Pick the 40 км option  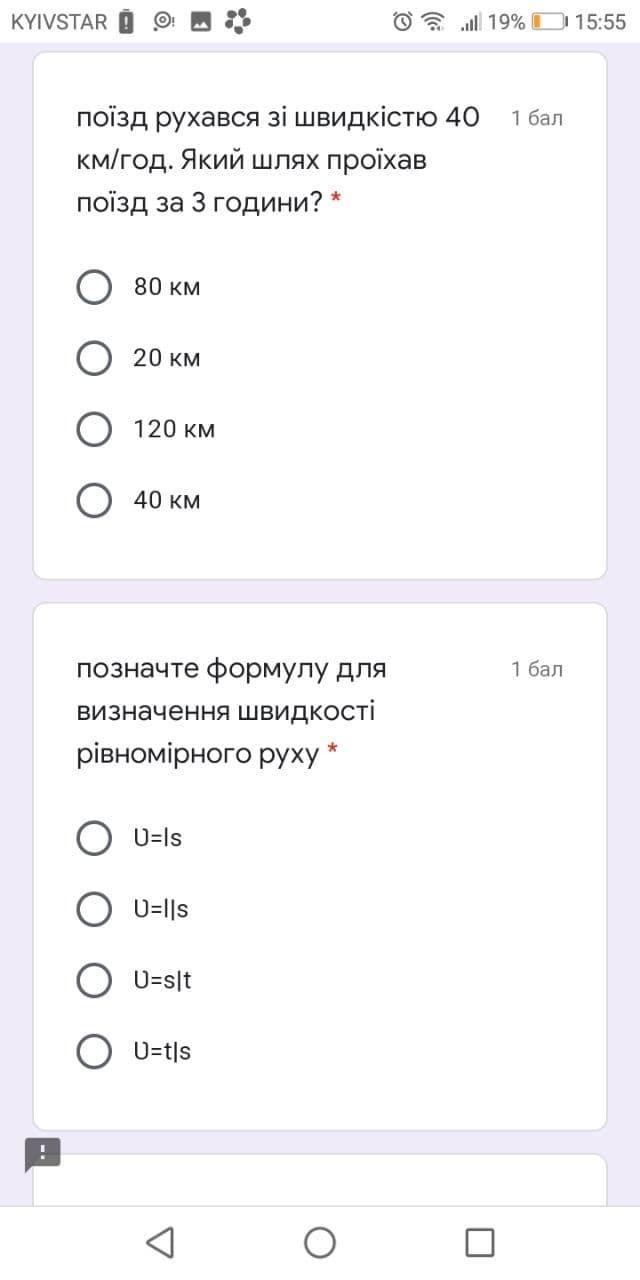tap(94, 500)
